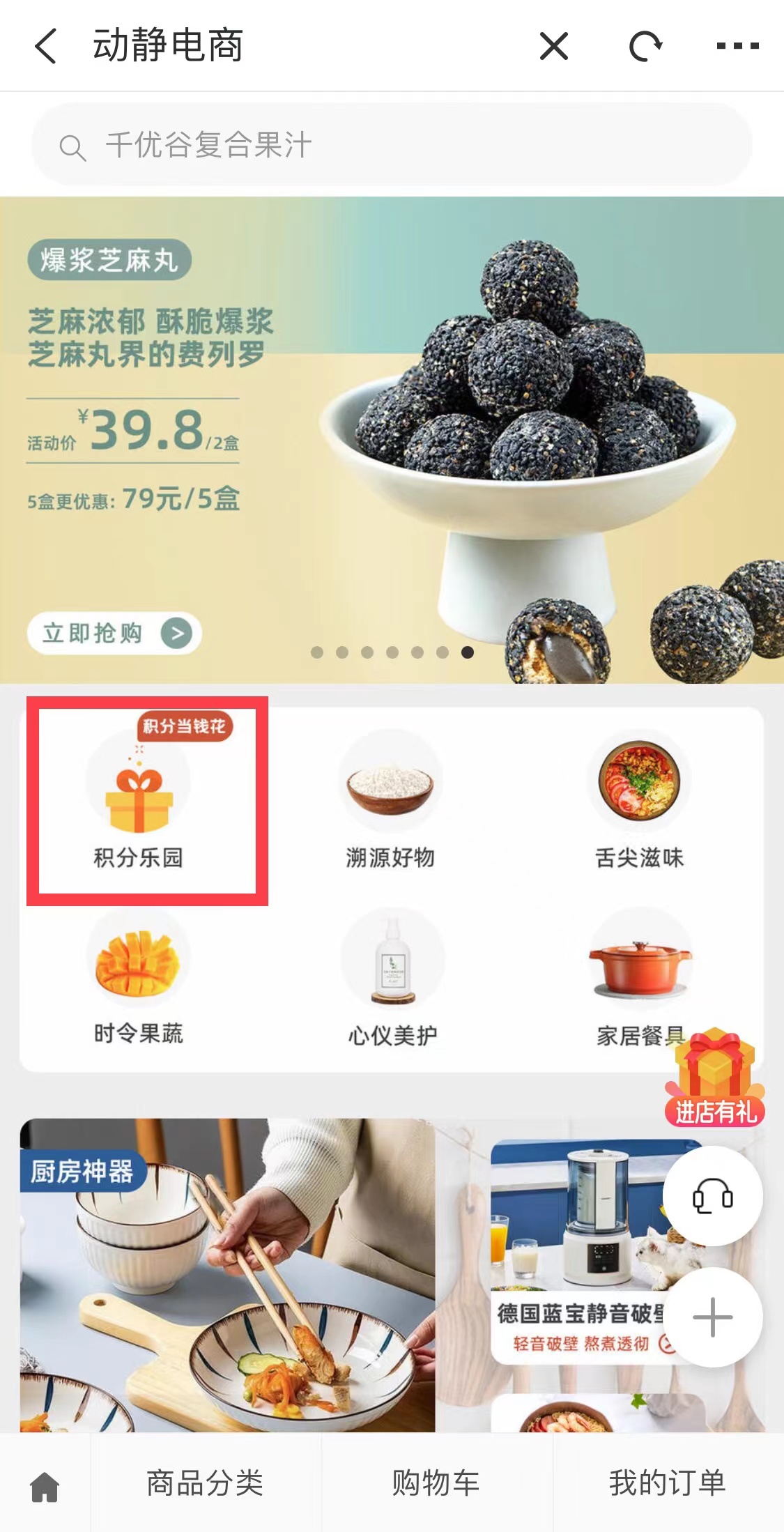784x1532 pixels.
Task: Open the three-dot overflow menu
Action: point(737,47)
